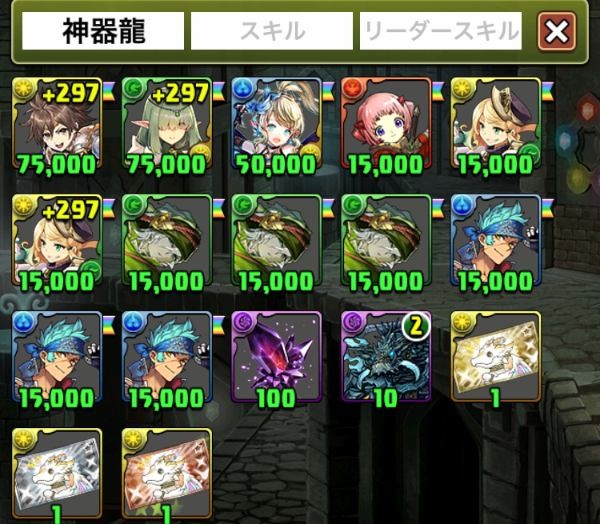Switch to the スキル tab
The width and height of the screenshot is (600, 524).
tap(271, 32)
